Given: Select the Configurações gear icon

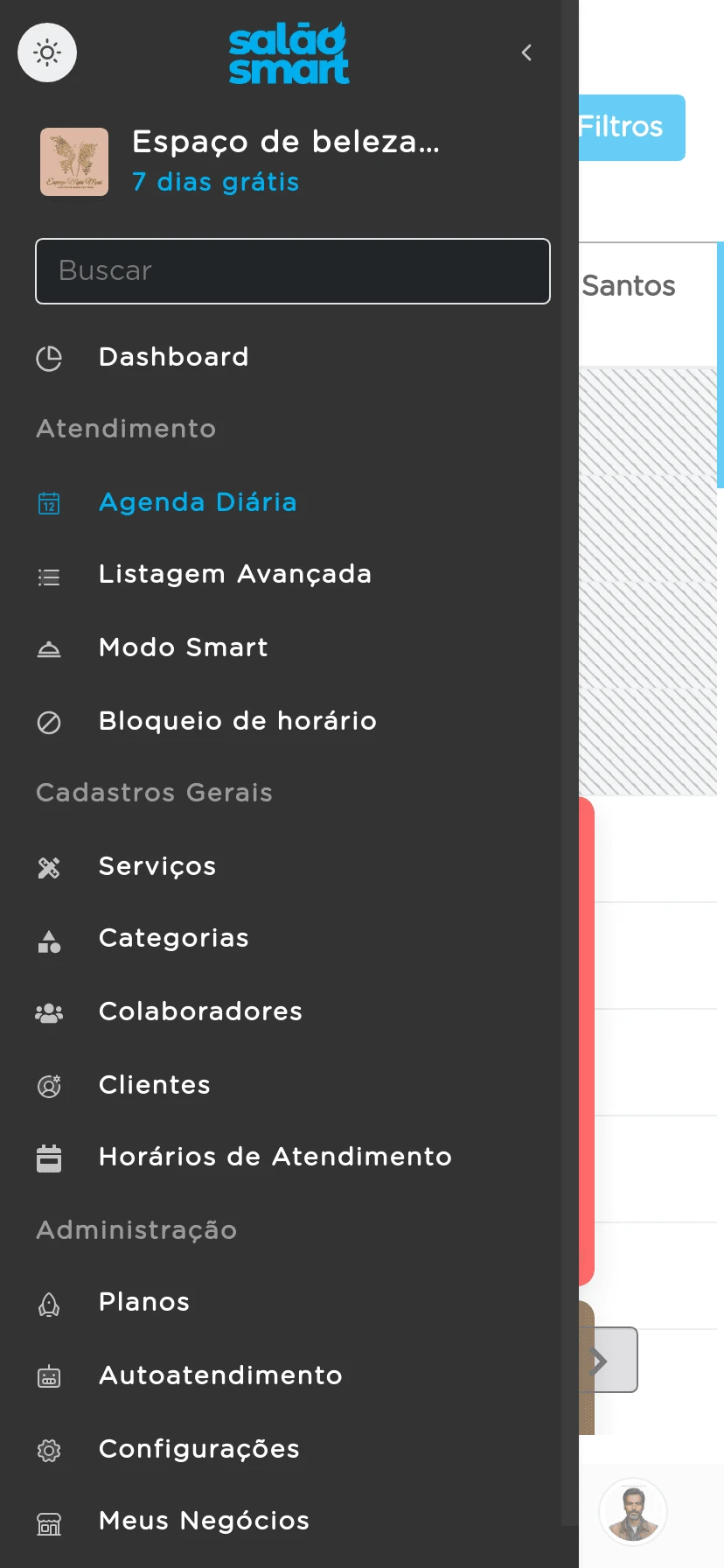Looking at the screenshot, I should tap(49, 1450).
